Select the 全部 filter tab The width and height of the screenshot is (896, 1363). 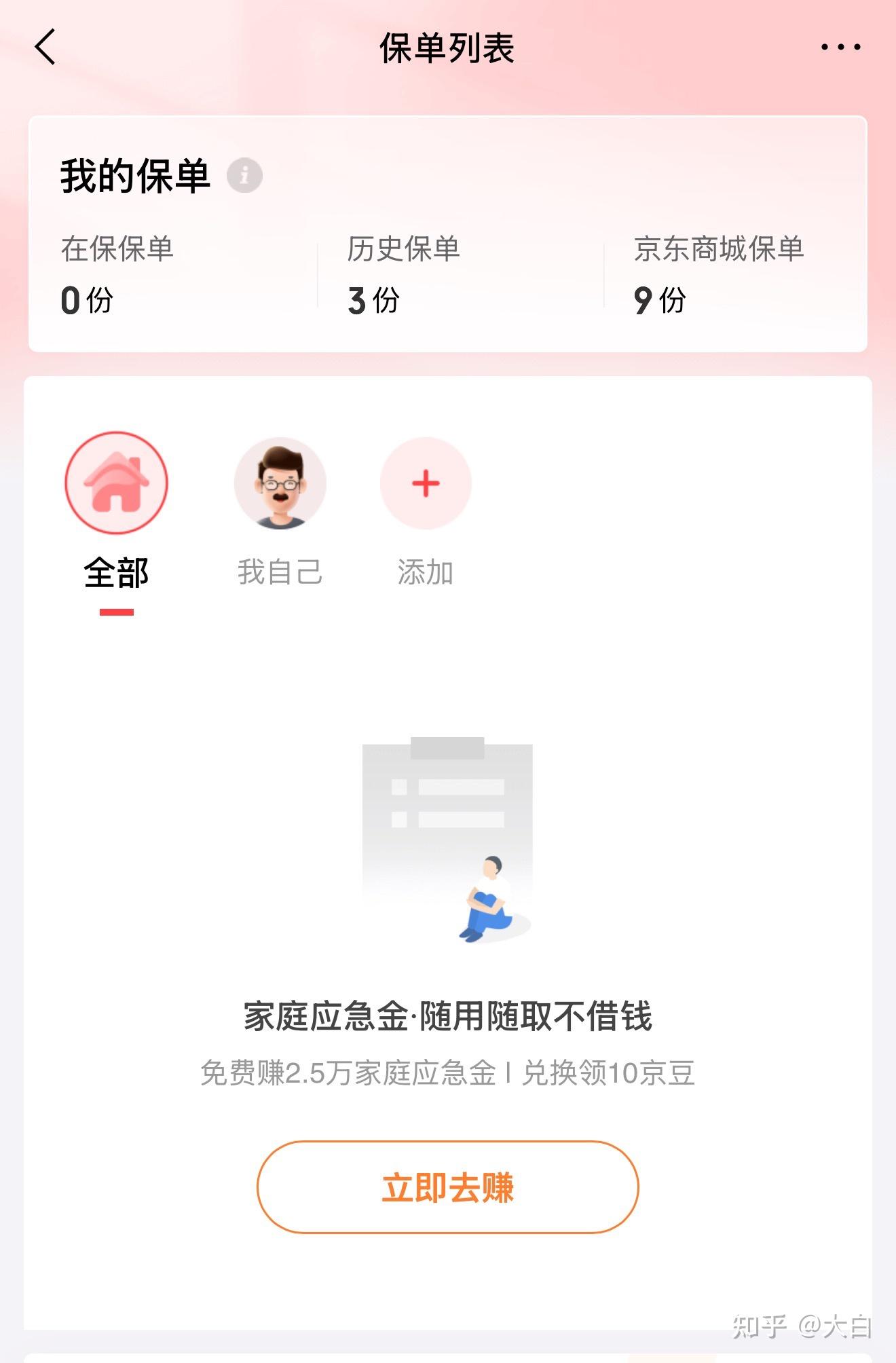click(117, 572)
